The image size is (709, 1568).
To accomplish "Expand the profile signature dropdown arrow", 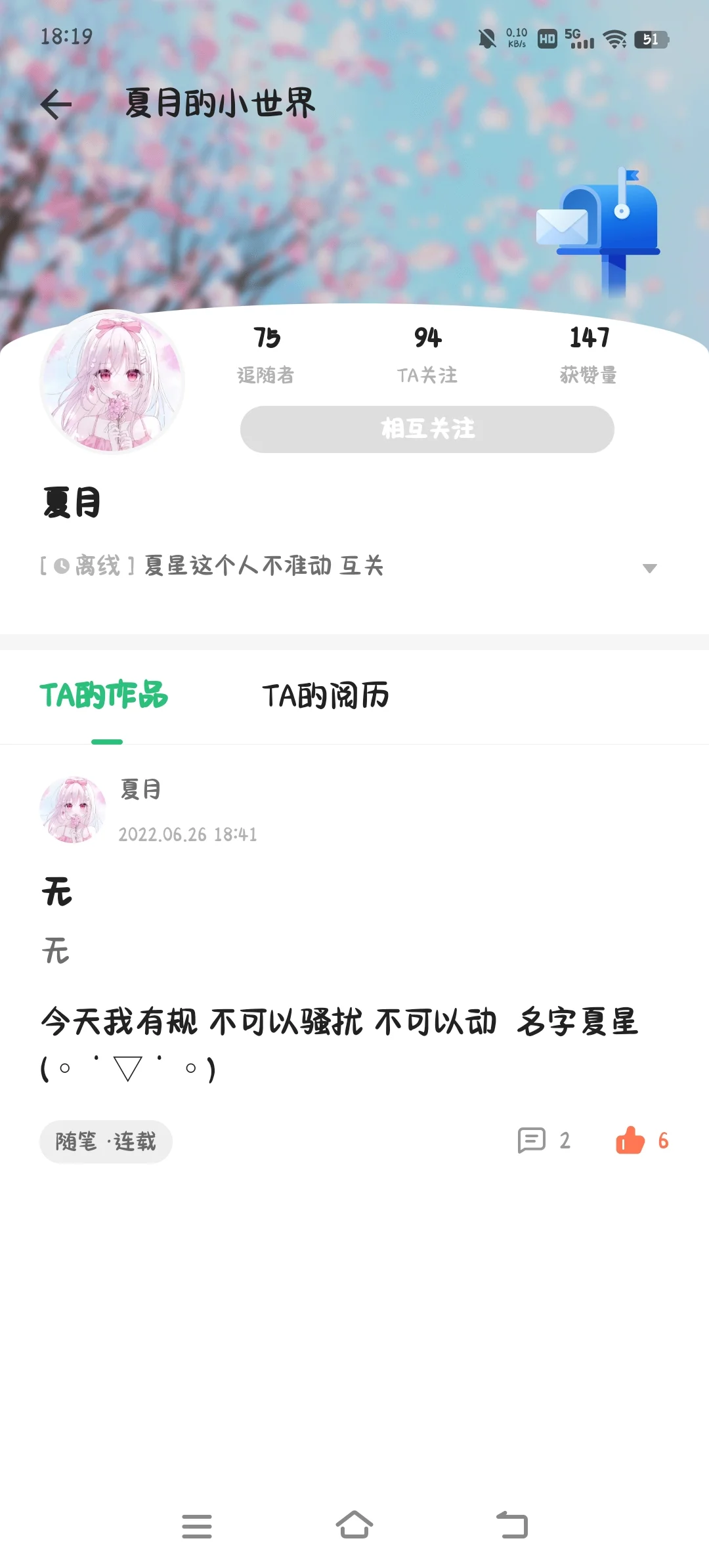I will (x=649, y=568).
